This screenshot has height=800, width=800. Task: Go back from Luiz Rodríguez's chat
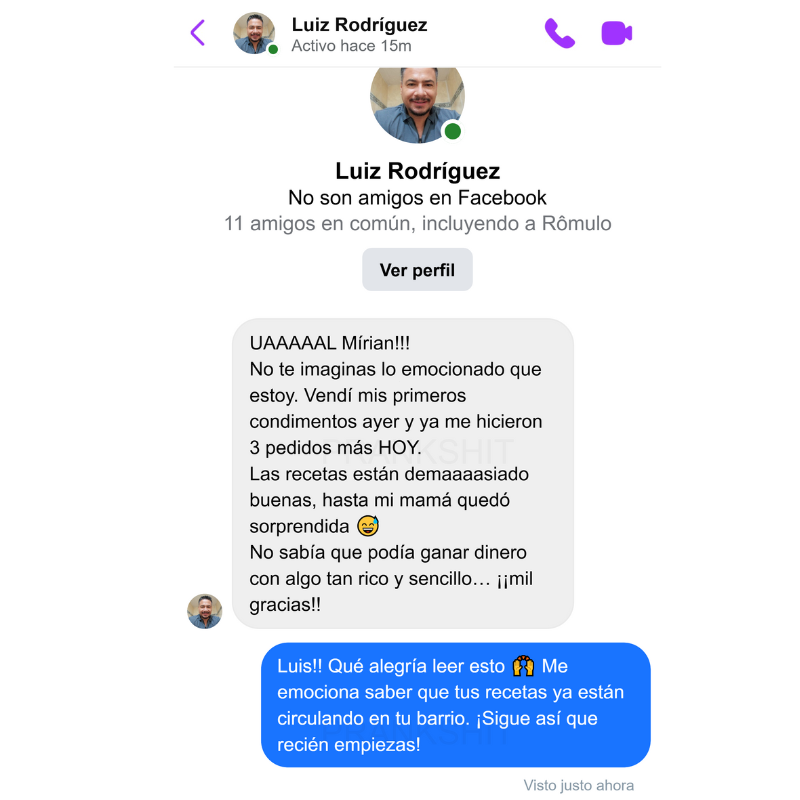click(x=198, y=33)
